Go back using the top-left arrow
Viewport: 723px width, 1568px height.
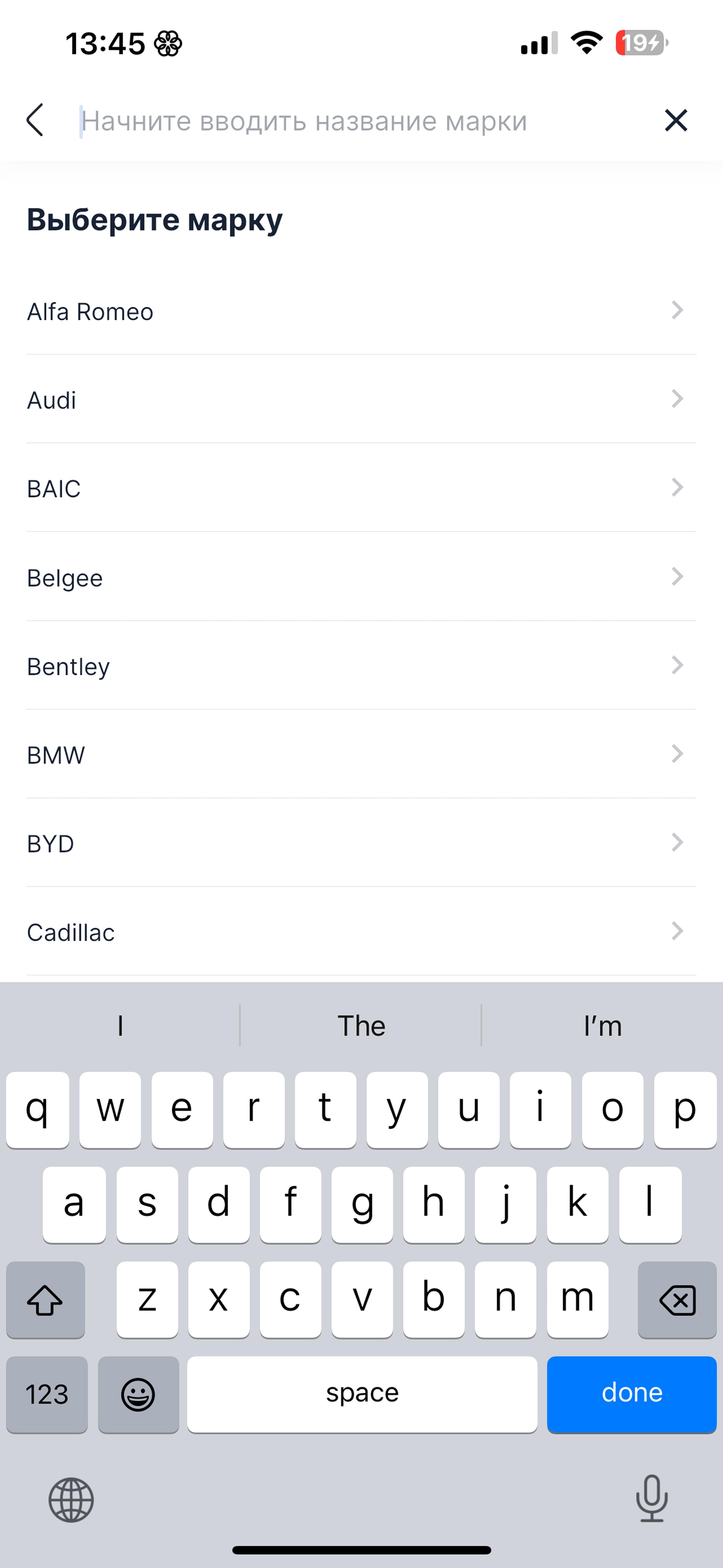coord(35,120)
